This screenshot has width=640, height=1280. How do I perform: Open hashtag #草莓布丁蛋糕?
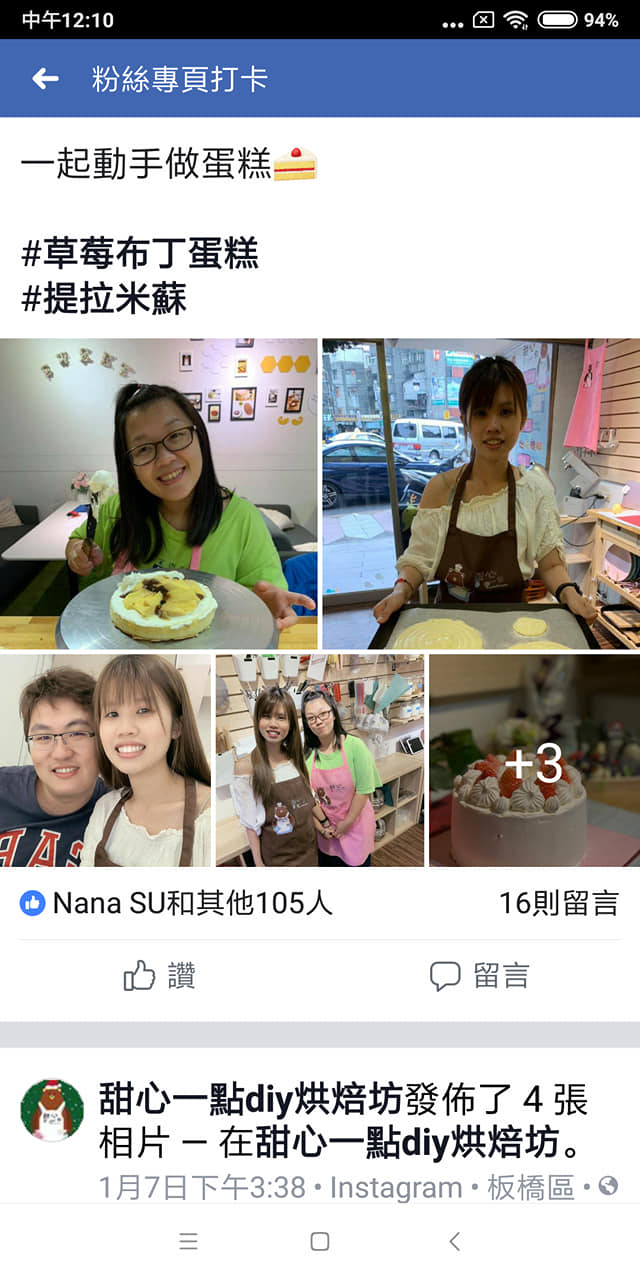pos(140,254)
